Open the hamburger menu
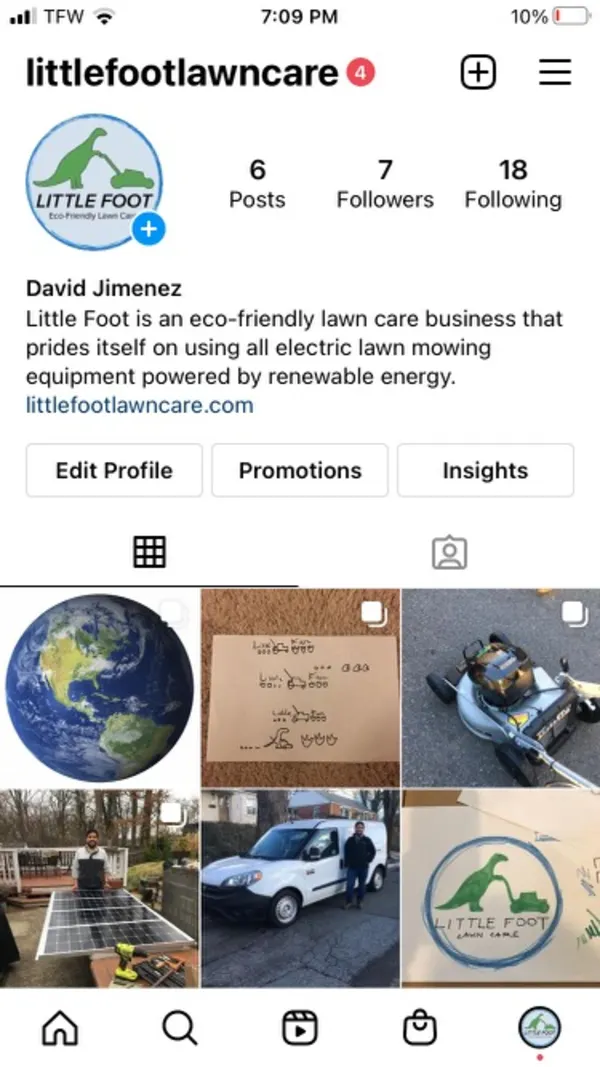Screen dimensions: 600x1067 (555, 72)
